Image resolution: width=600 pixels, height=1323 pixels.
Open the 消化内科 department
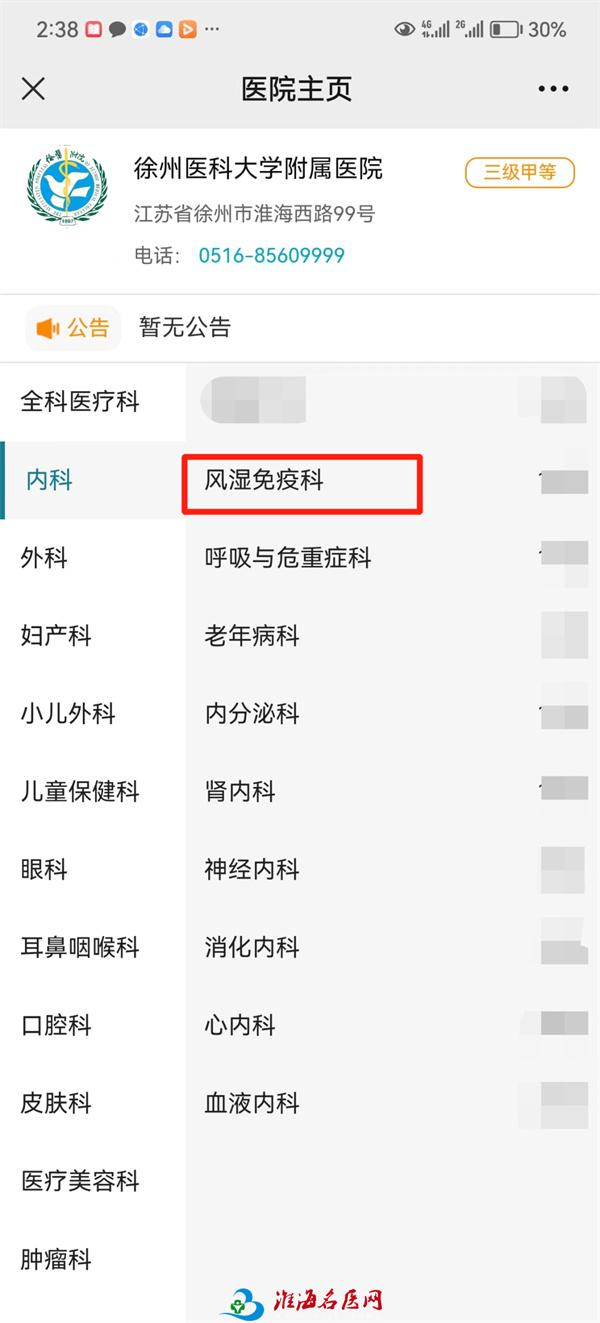[393, 948]
